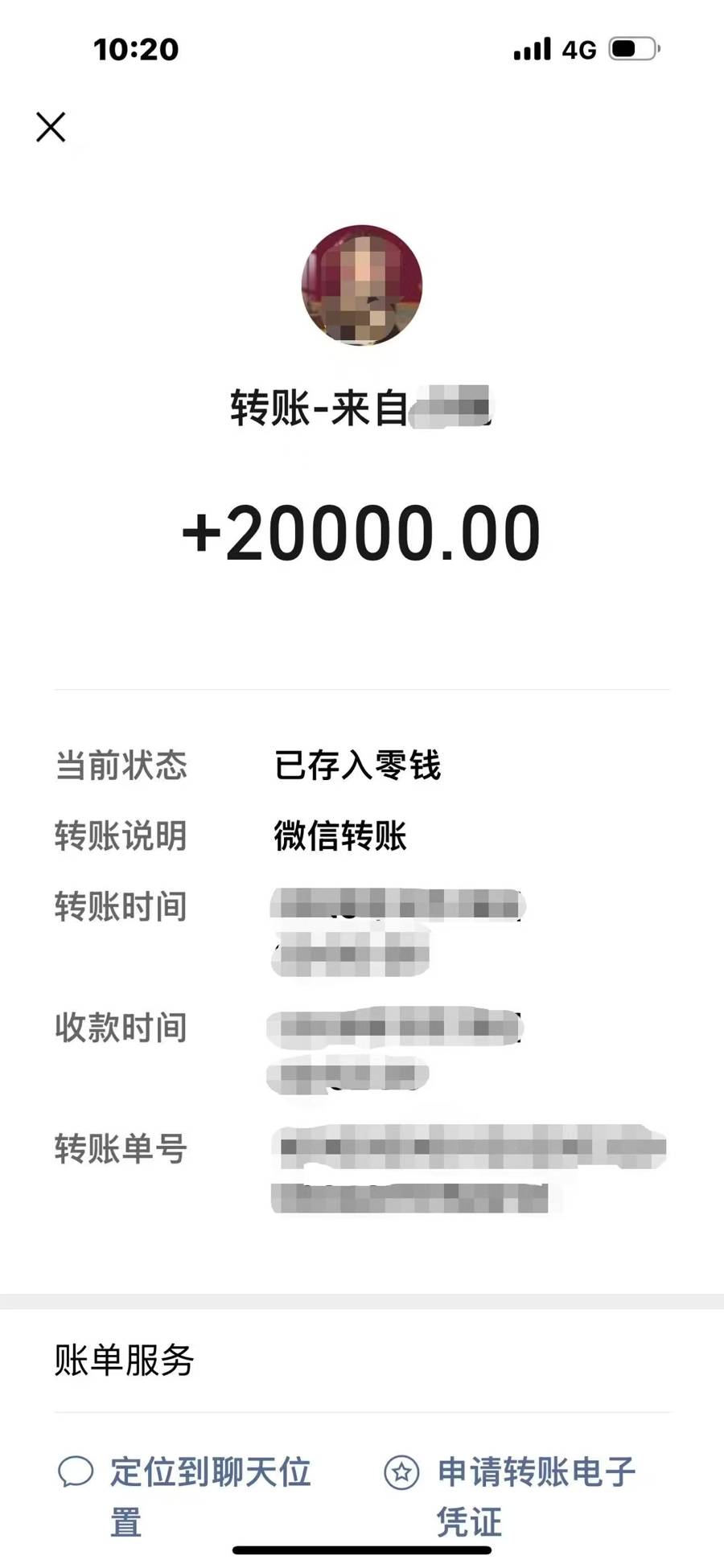
Task: Tap the 转账-来自 title text
Action: click(362, 408)
